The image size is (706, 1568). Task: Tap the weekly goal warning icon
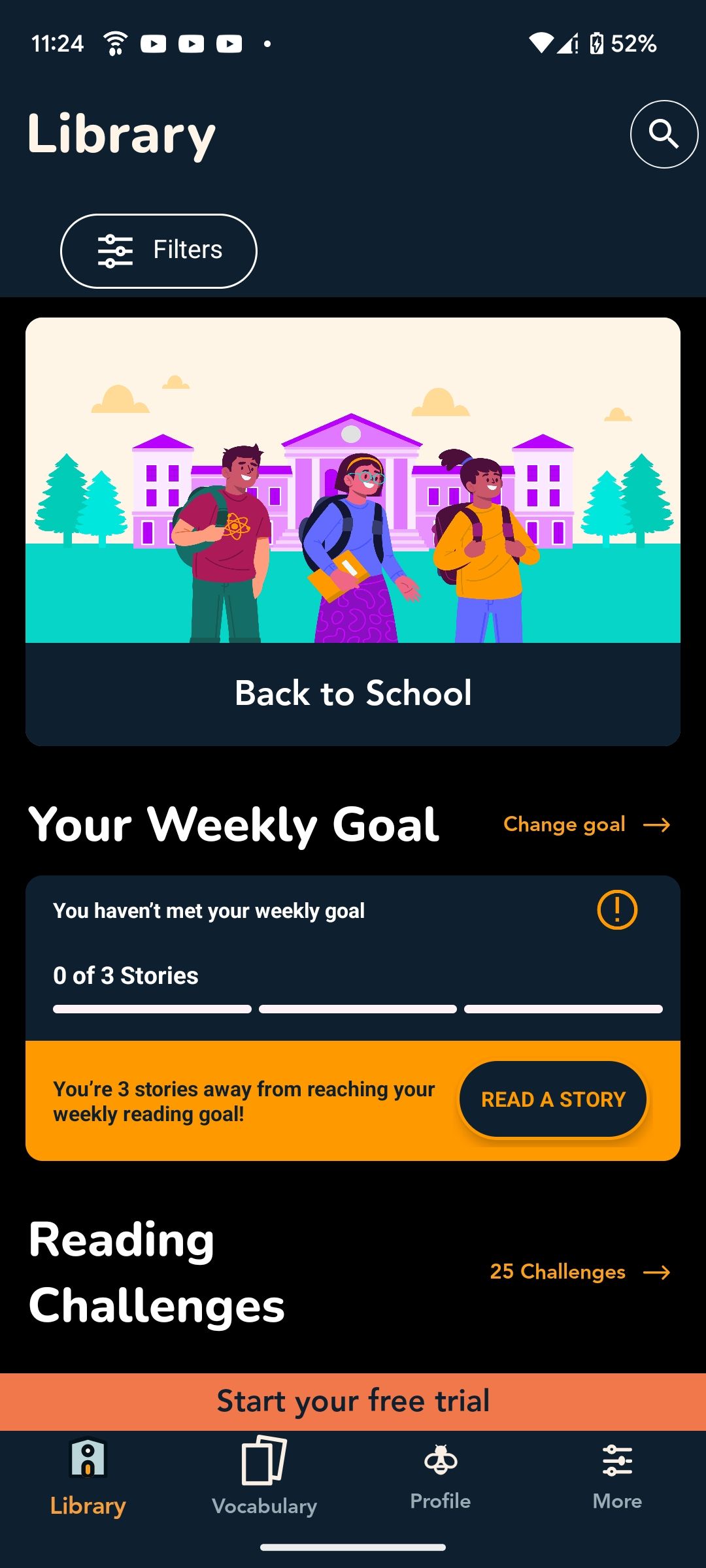[616, 909]
